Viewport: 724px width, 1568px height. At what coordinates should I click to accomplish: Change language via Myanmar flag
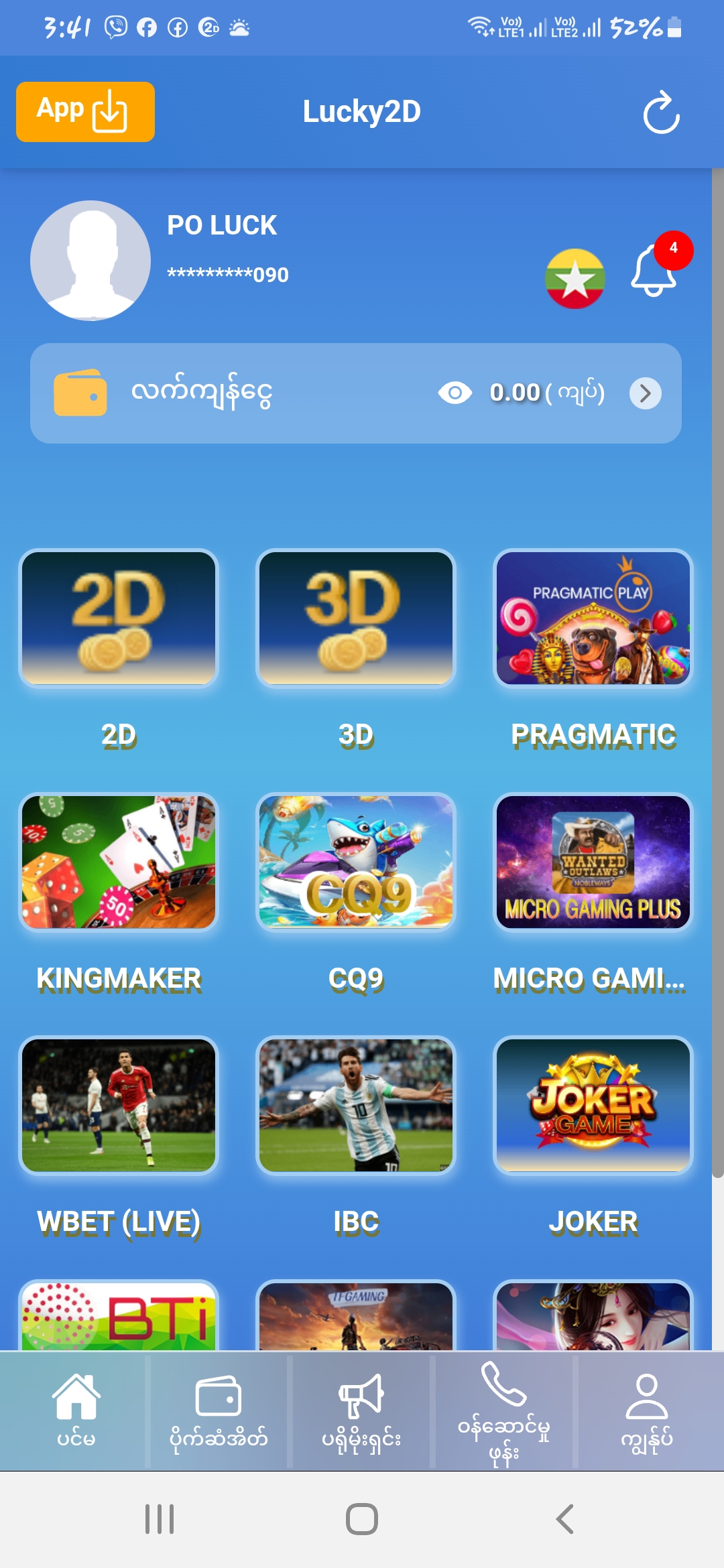coord(575,279)
